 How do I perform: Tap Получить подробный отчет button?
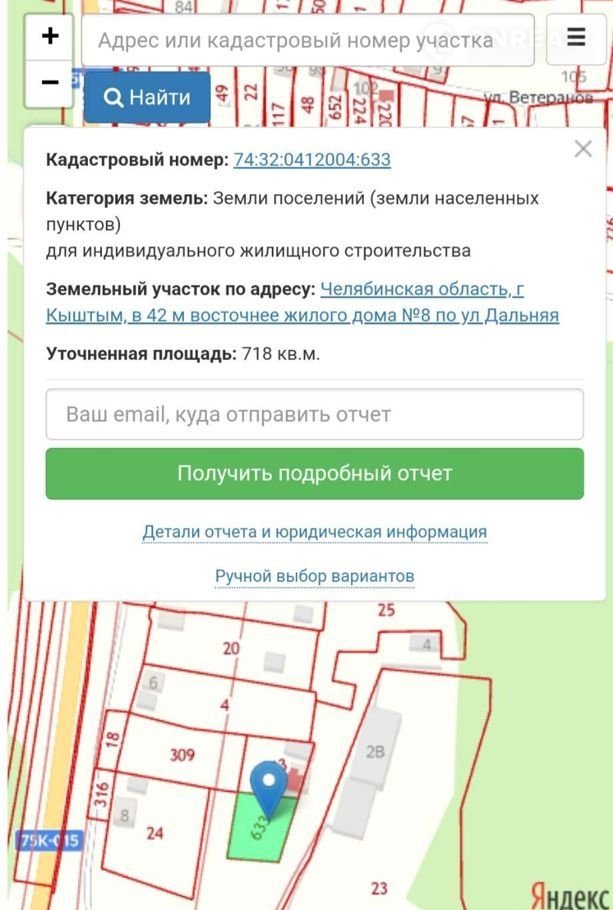(314, 474)
